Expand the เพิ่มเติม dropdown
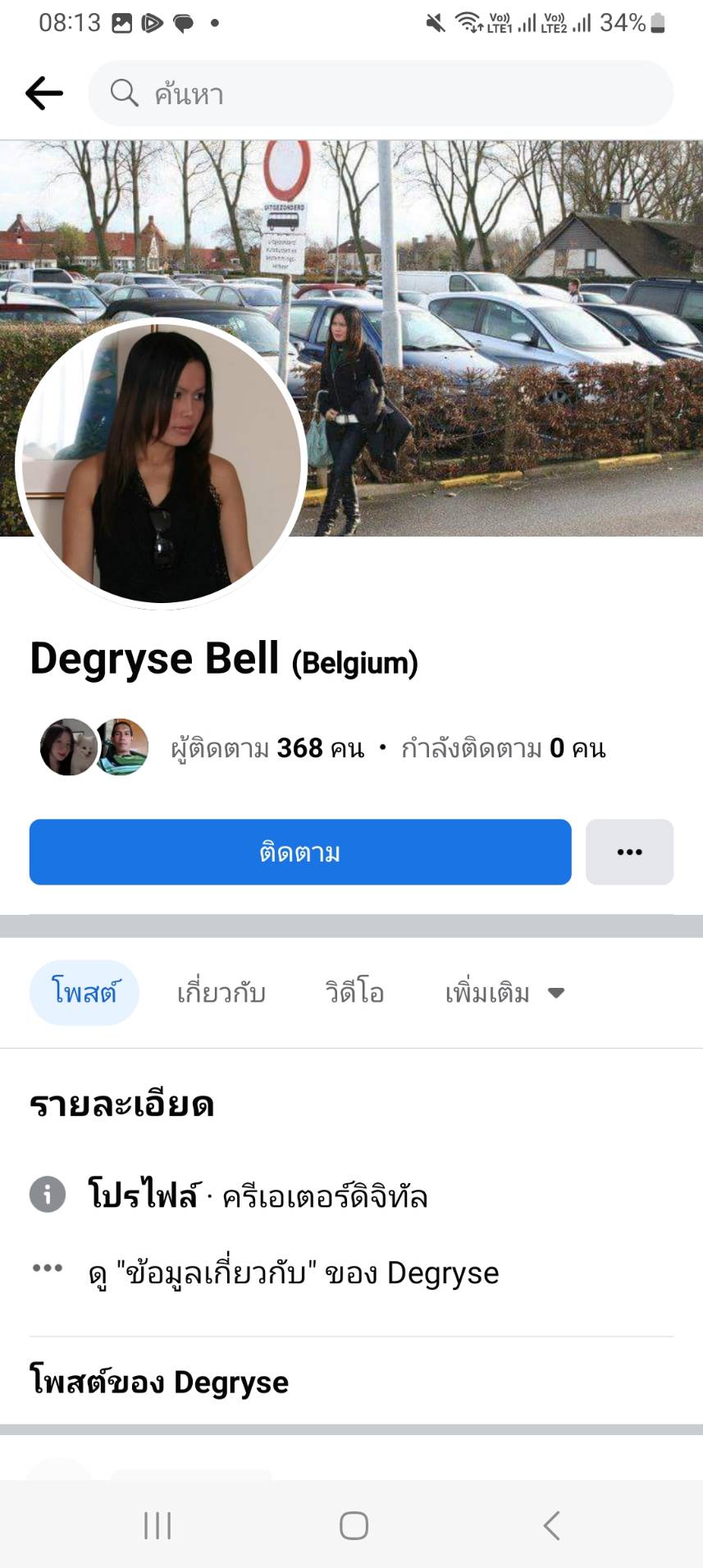The height and width of the screenshot is (1568, 703). (504, 993)
